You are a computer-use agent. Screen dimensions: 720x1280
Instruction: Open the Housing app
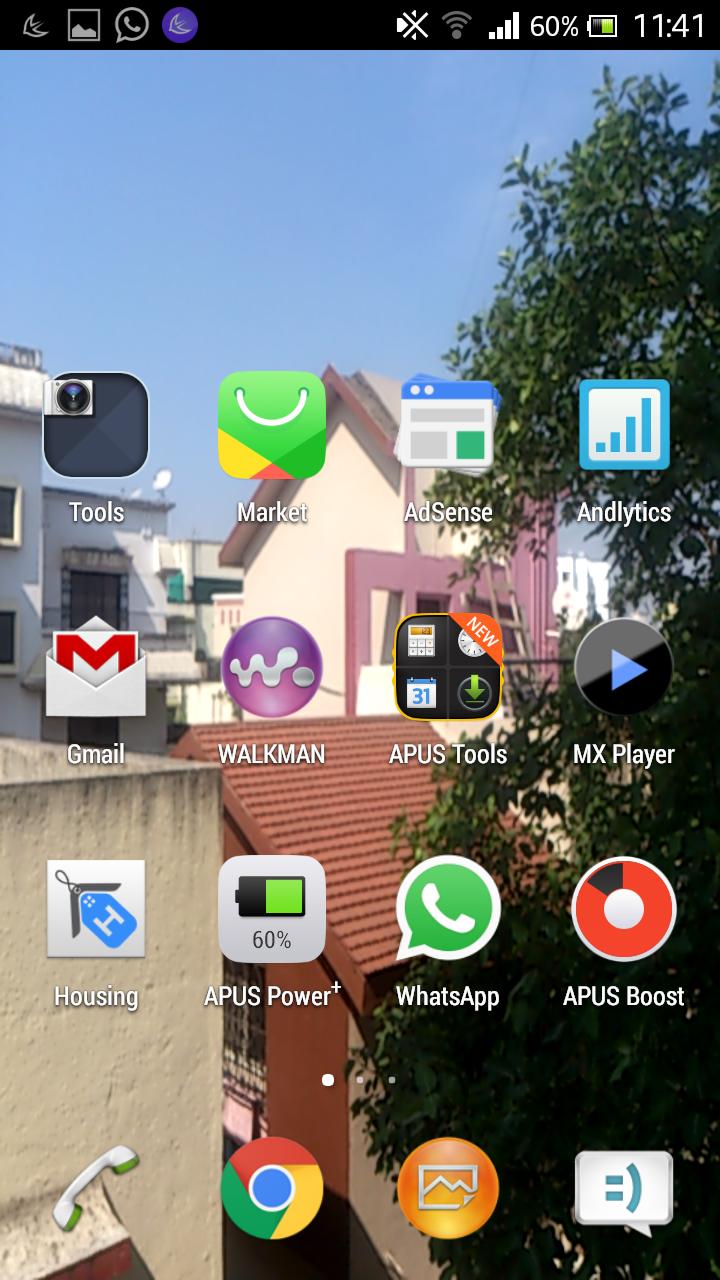tap(96, 909)
